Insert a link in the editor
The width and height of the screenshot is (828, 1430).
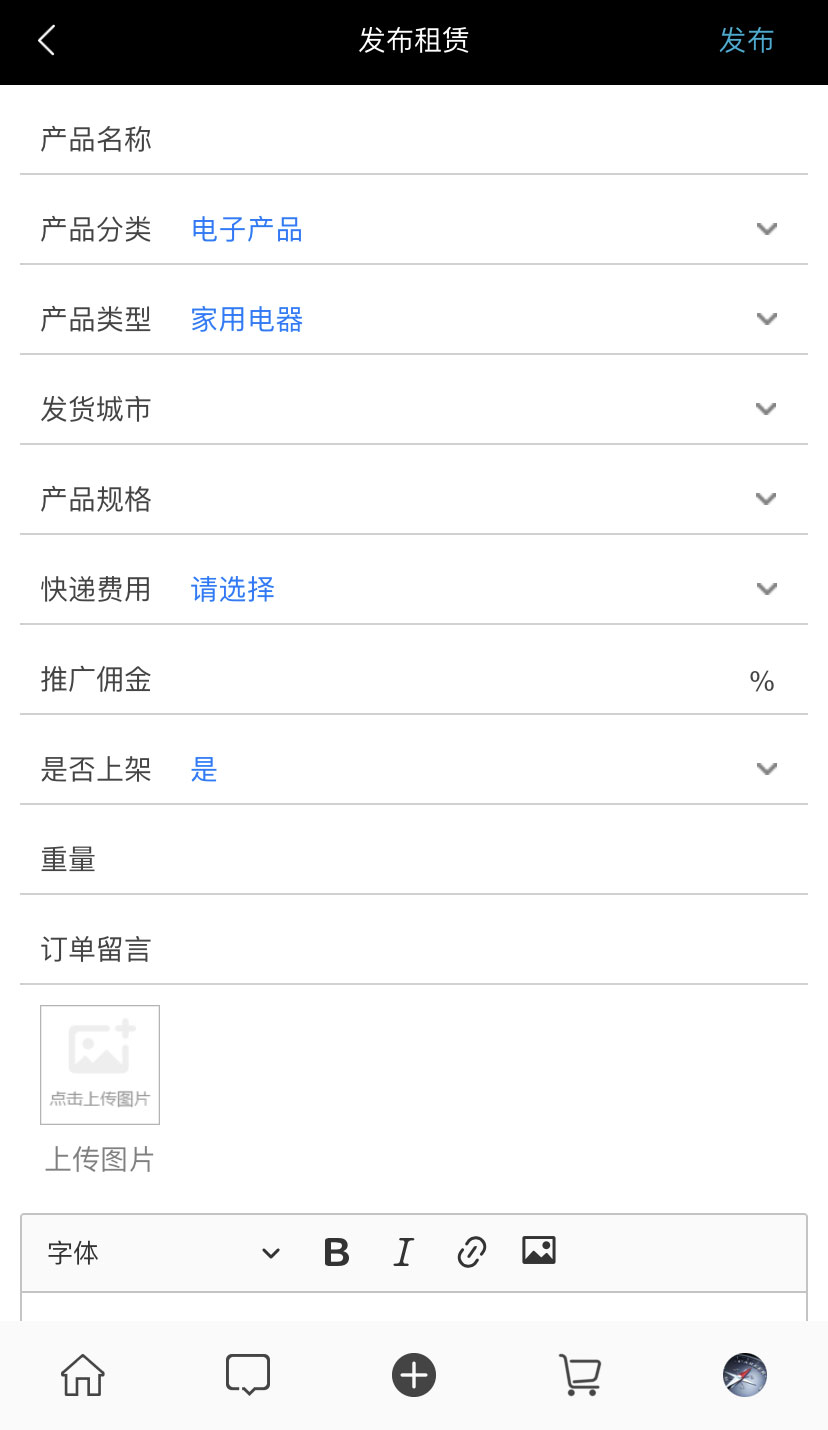point(471,1252)
